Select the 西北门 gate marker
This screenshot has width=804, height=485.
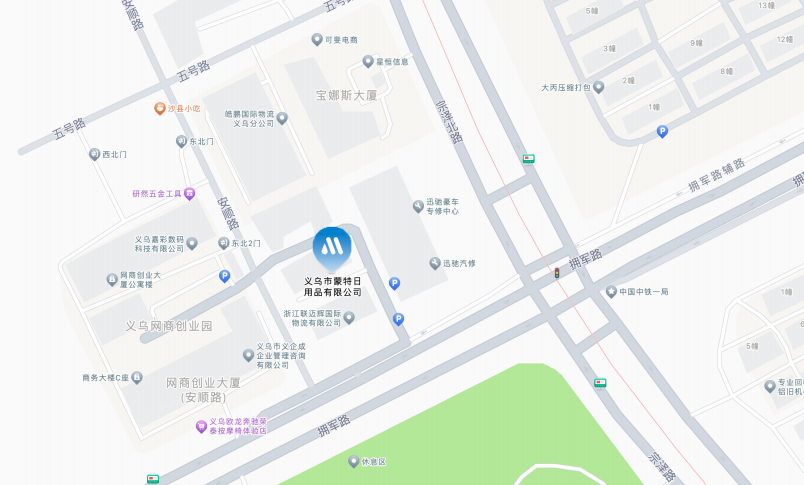95,155
